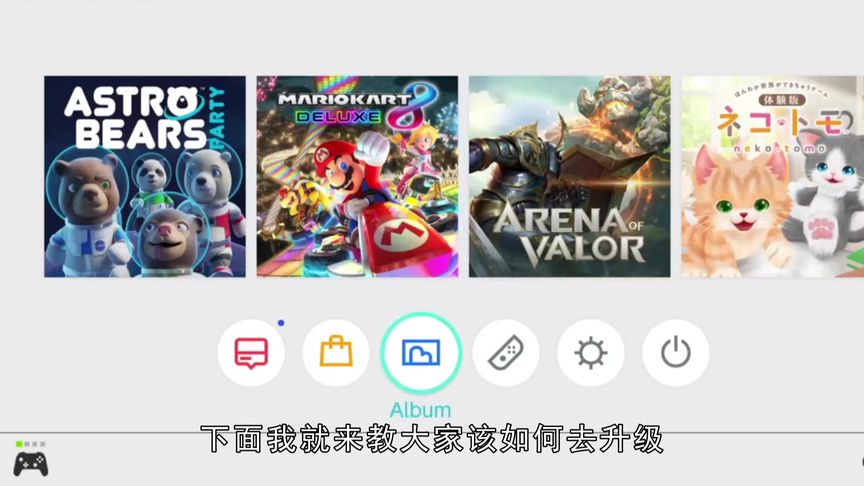The width and height of the screenshot is (864, 486).
Task: Launch Mario Kart 8 Deluxe
Action: pyautogui.click(x=357, y=176)
